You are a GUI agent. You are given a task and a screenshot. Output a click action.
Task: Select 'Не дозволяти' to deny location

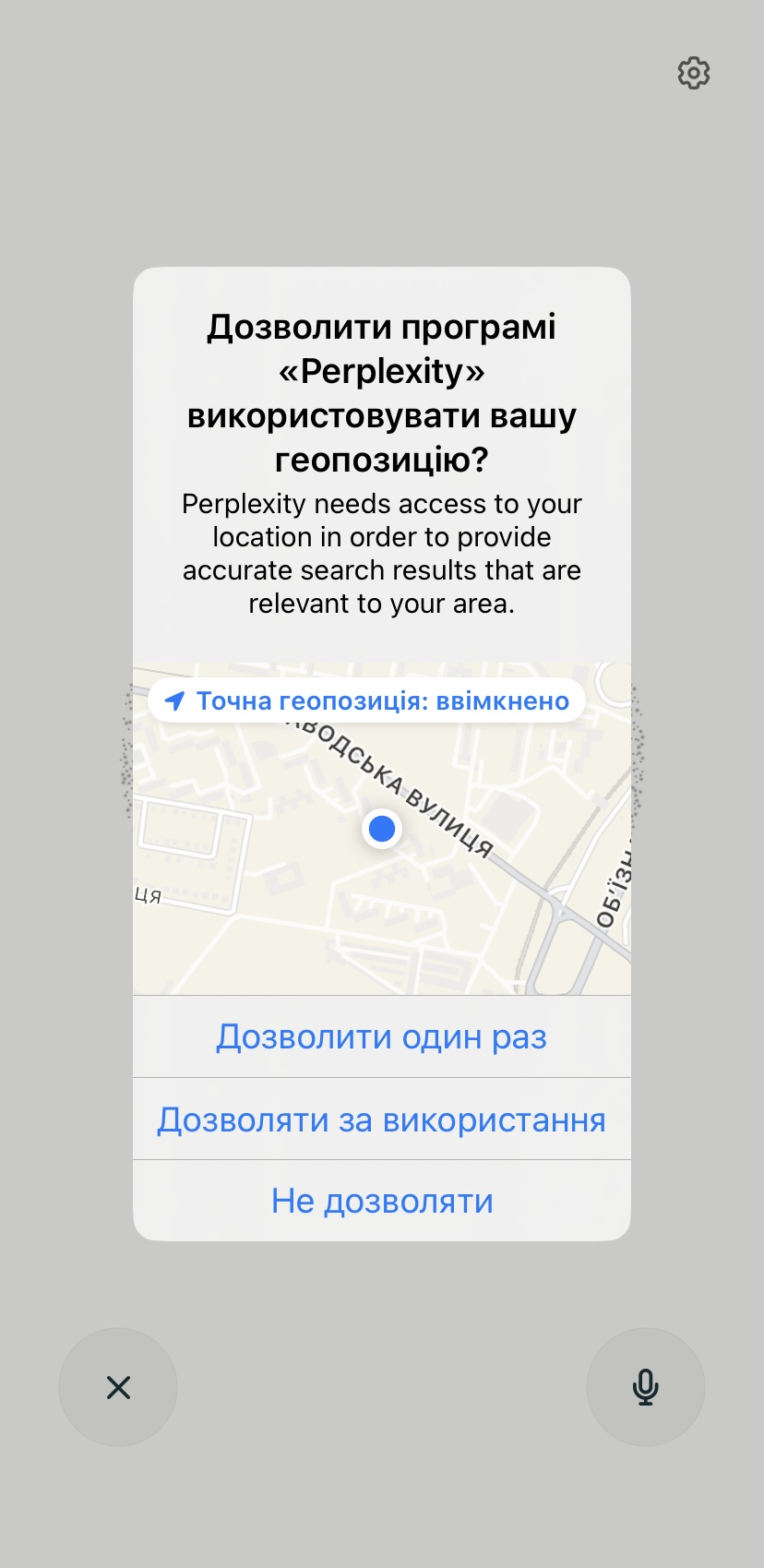click(x=382, y=1201)
